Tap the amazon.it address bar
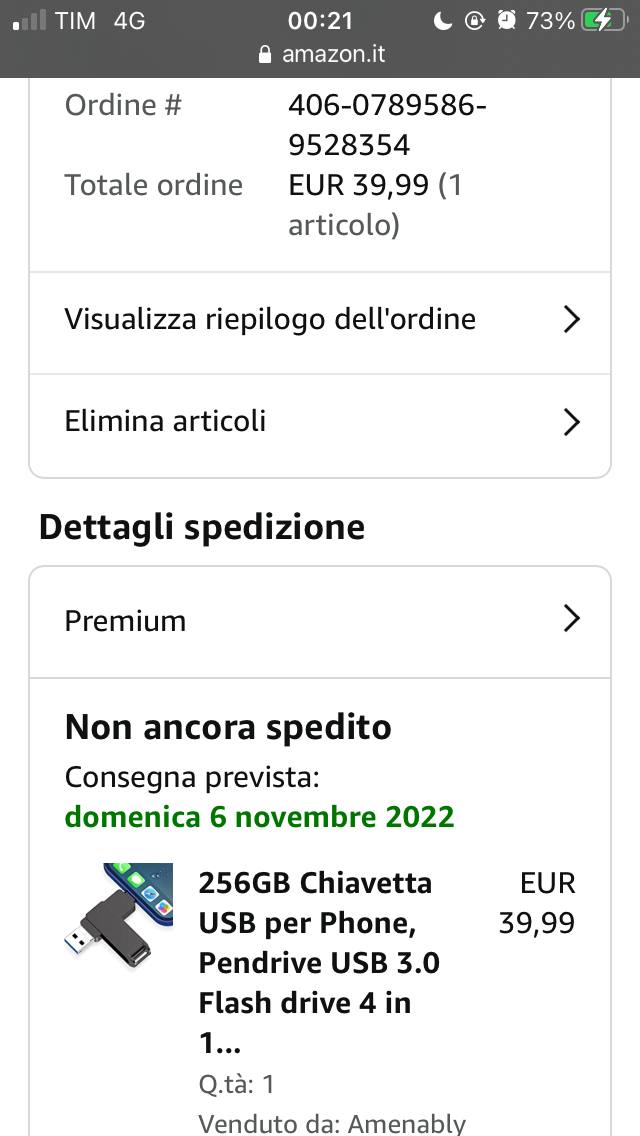 (321, 54)
